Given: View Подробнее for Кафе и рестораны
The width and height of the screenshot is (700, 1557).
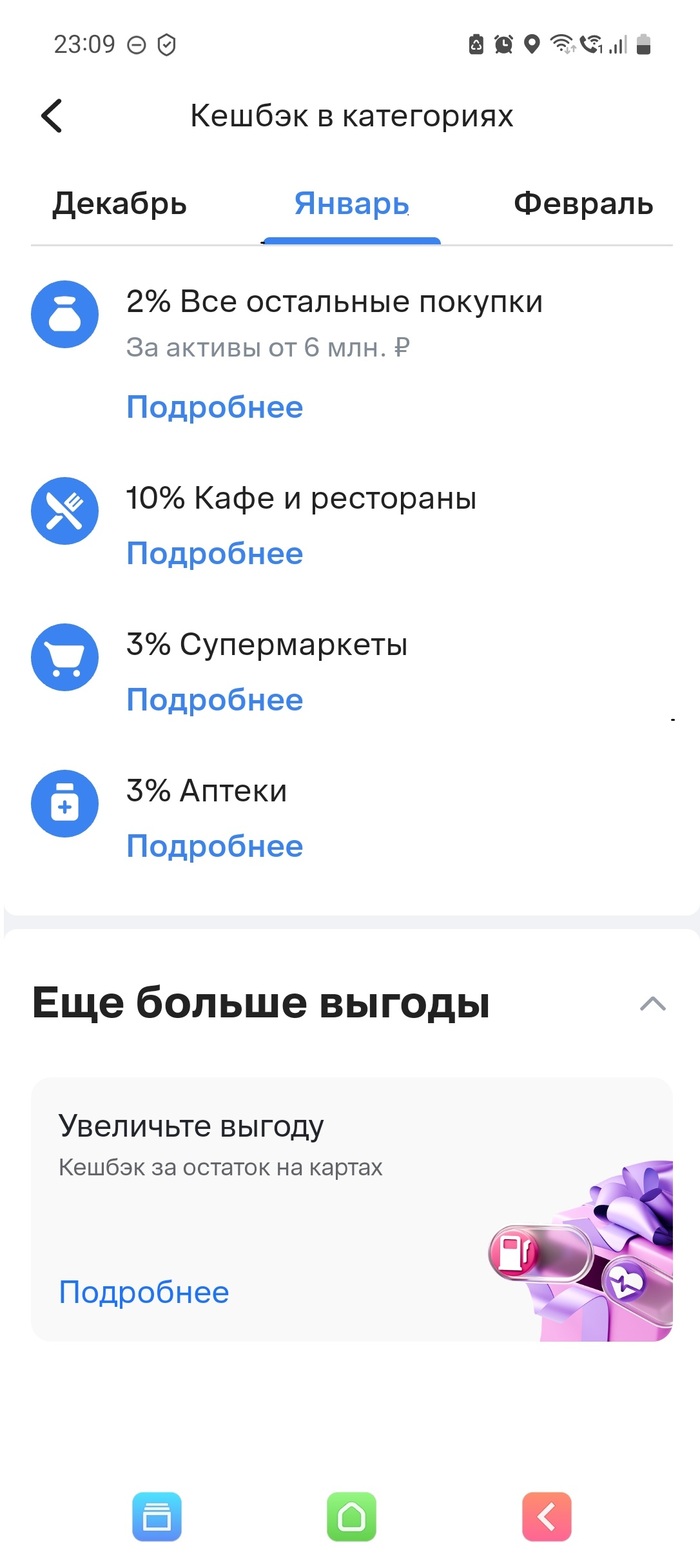Looking at the screenshot, I should tap(214, 553).
